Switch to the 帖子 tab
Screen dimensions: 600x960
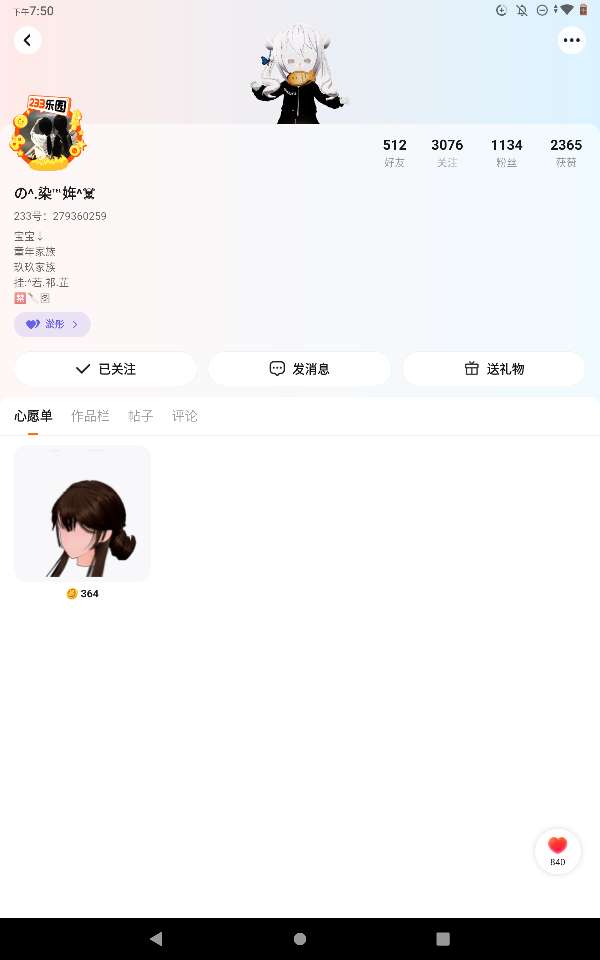tap(140, 416)
